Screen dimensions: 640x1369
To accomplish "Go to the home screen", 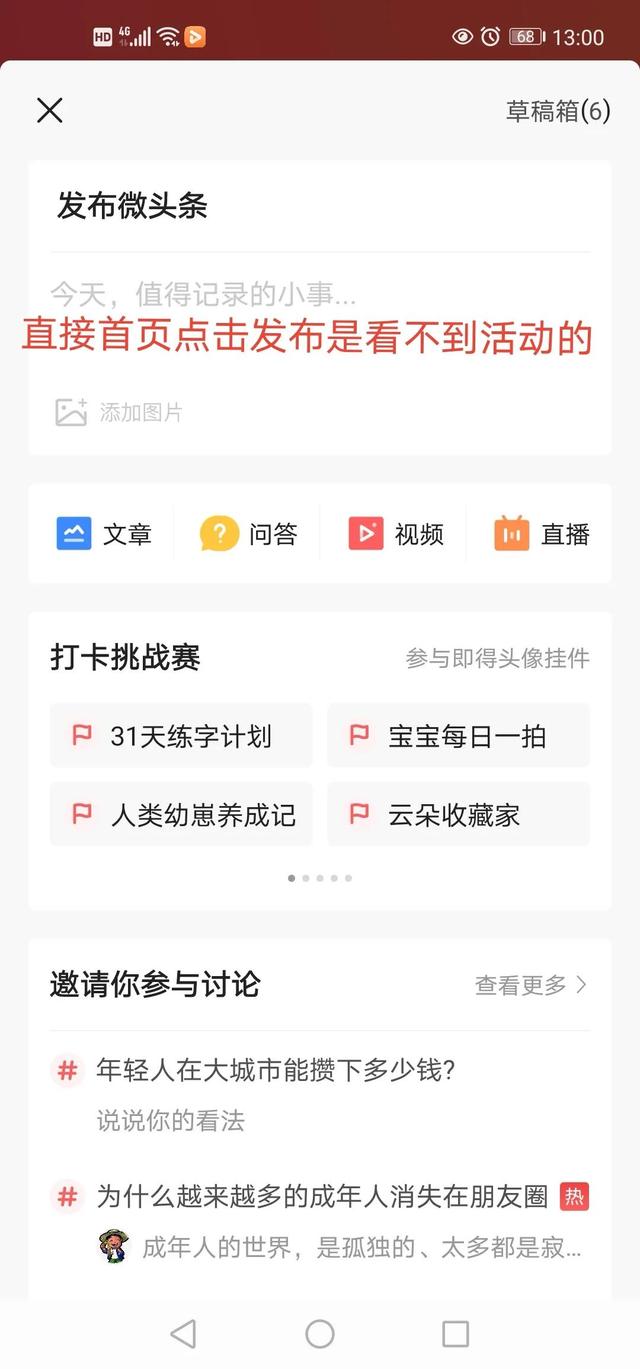I will click(320, 1333).
